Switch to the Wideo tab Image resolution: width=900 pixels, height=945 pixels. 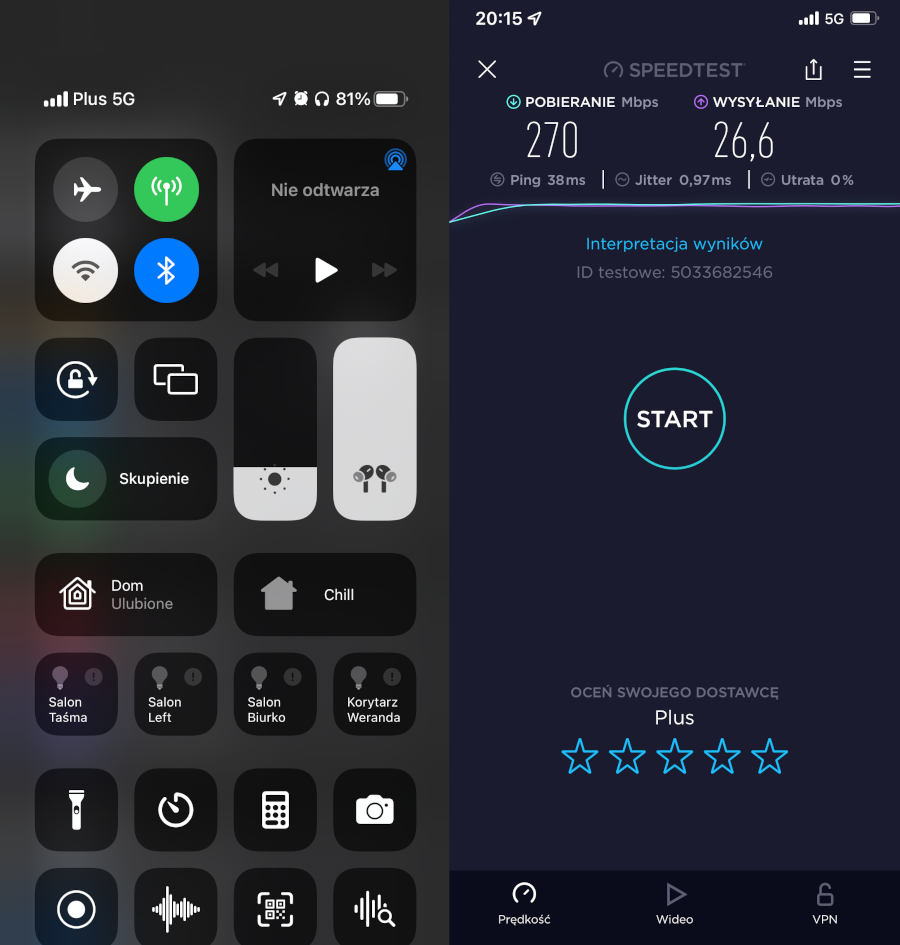[674, 903]
